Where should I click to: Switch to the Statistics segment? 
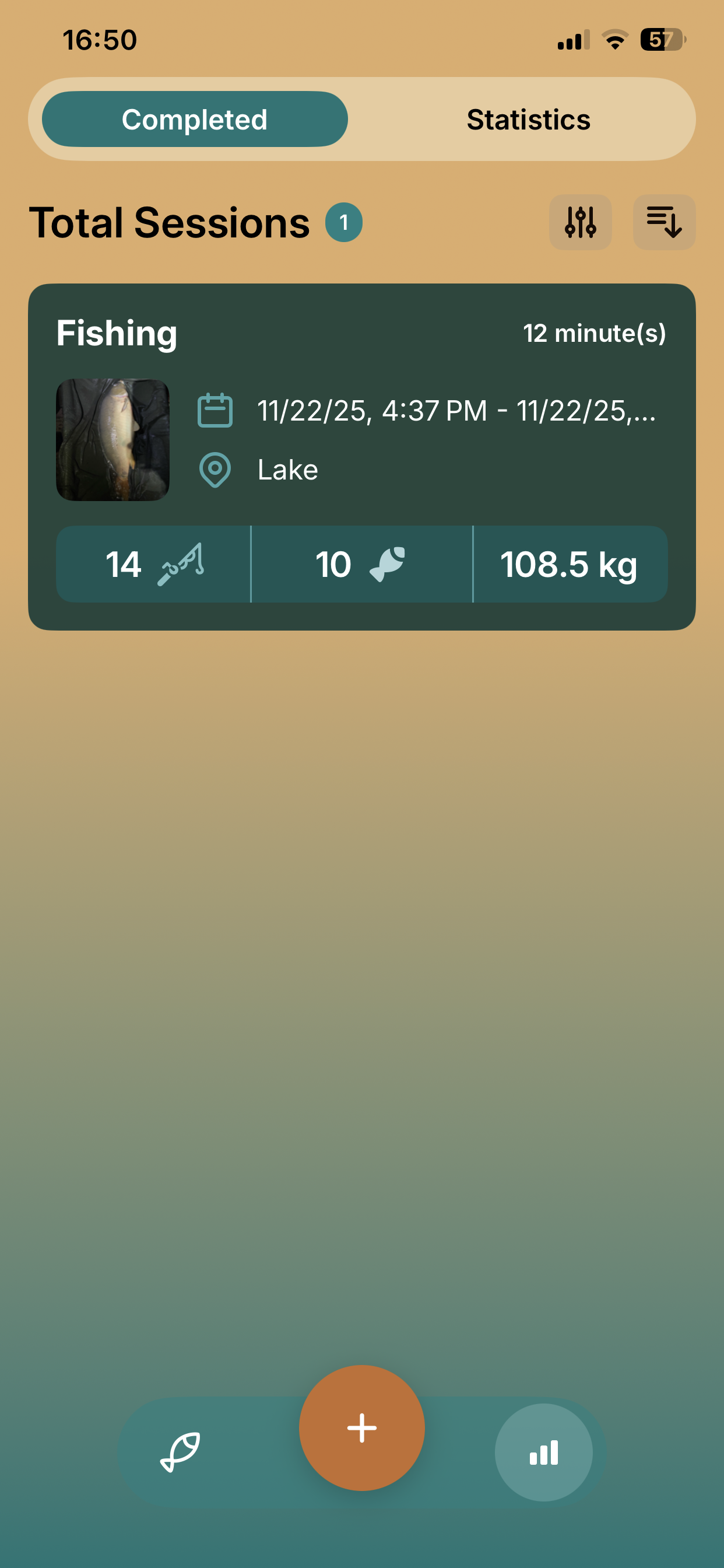point(528,120)
